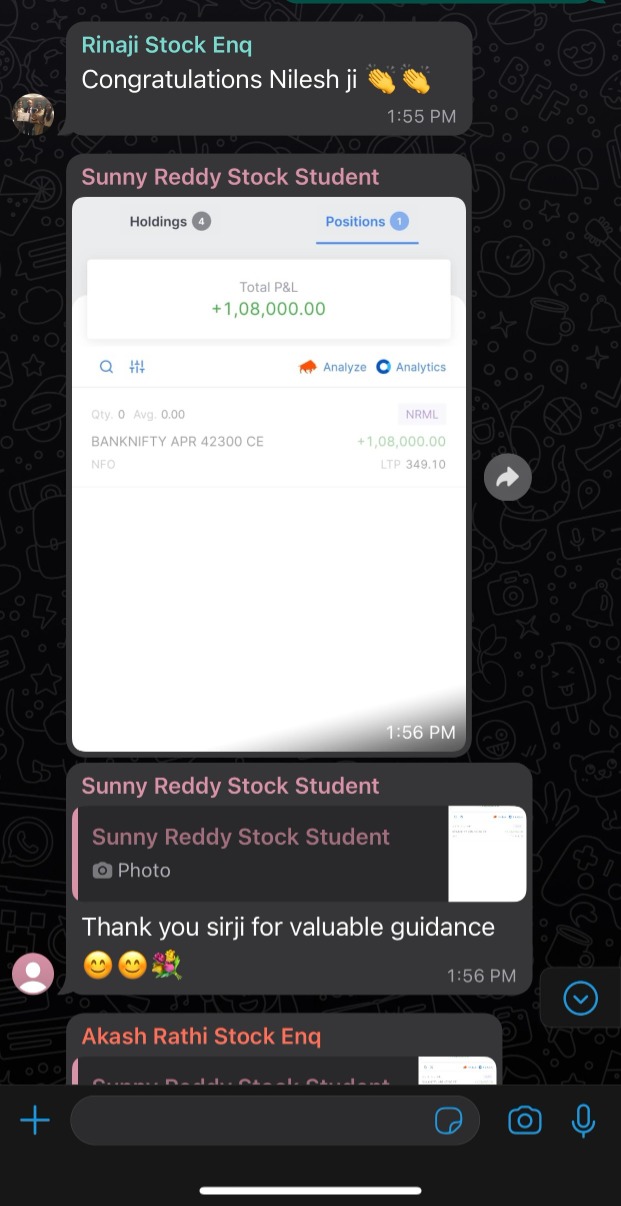Open the sticker picker

point(449,1121)
